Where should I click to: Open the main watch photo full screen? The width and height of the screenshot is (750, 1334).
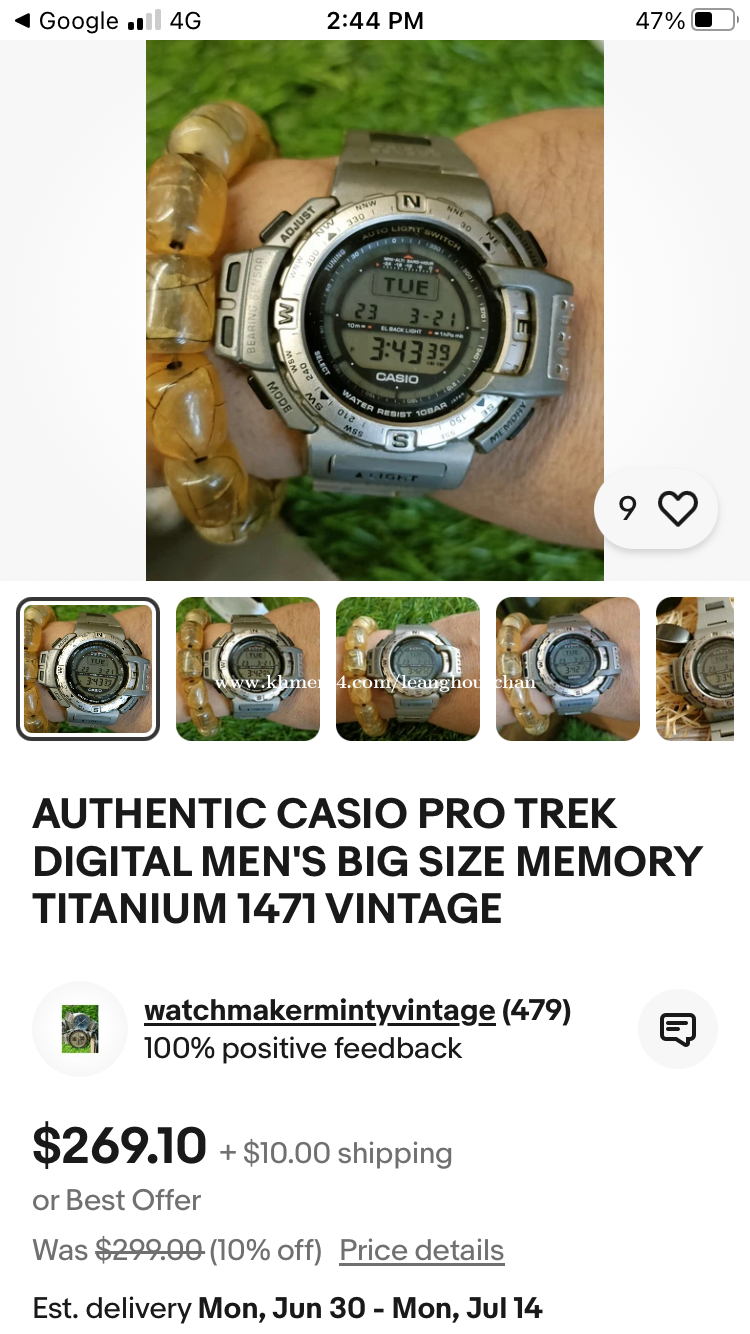click(x=375, y=310)
